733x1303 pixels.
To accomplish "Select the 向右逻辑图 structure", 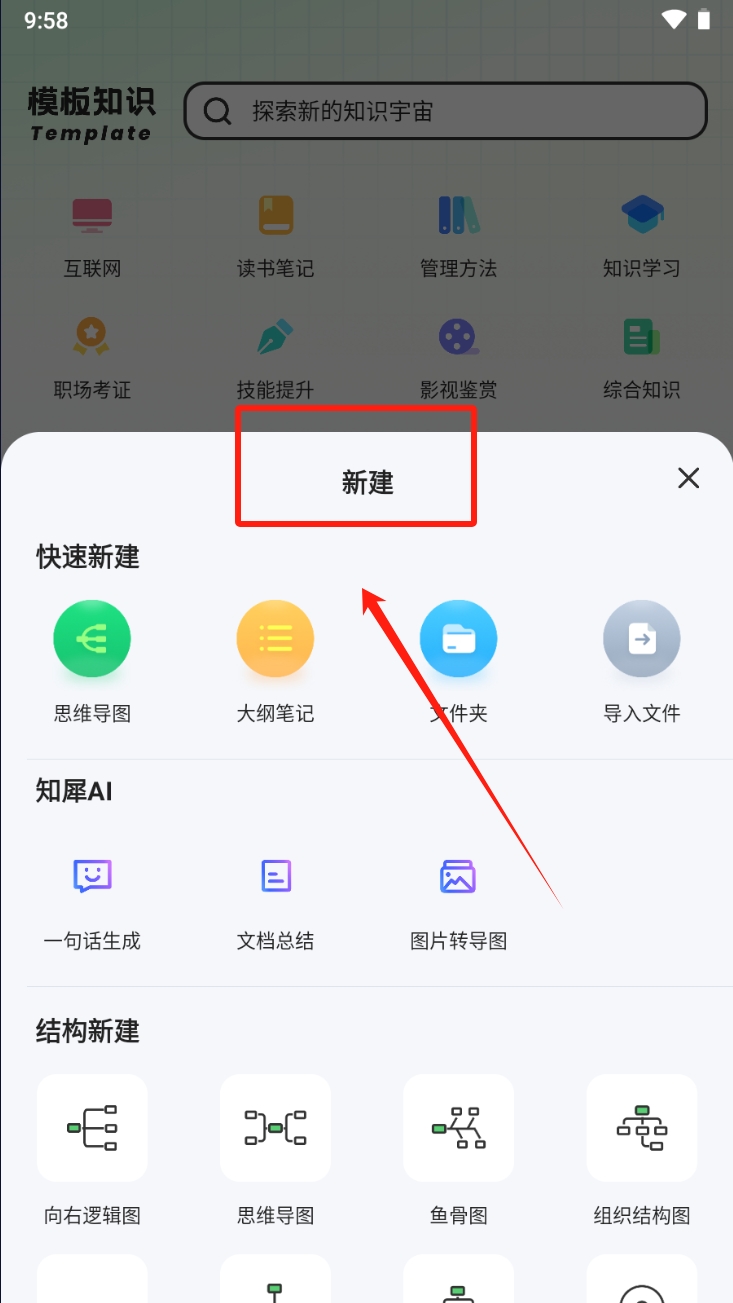I will click(x=92, y=1128).
